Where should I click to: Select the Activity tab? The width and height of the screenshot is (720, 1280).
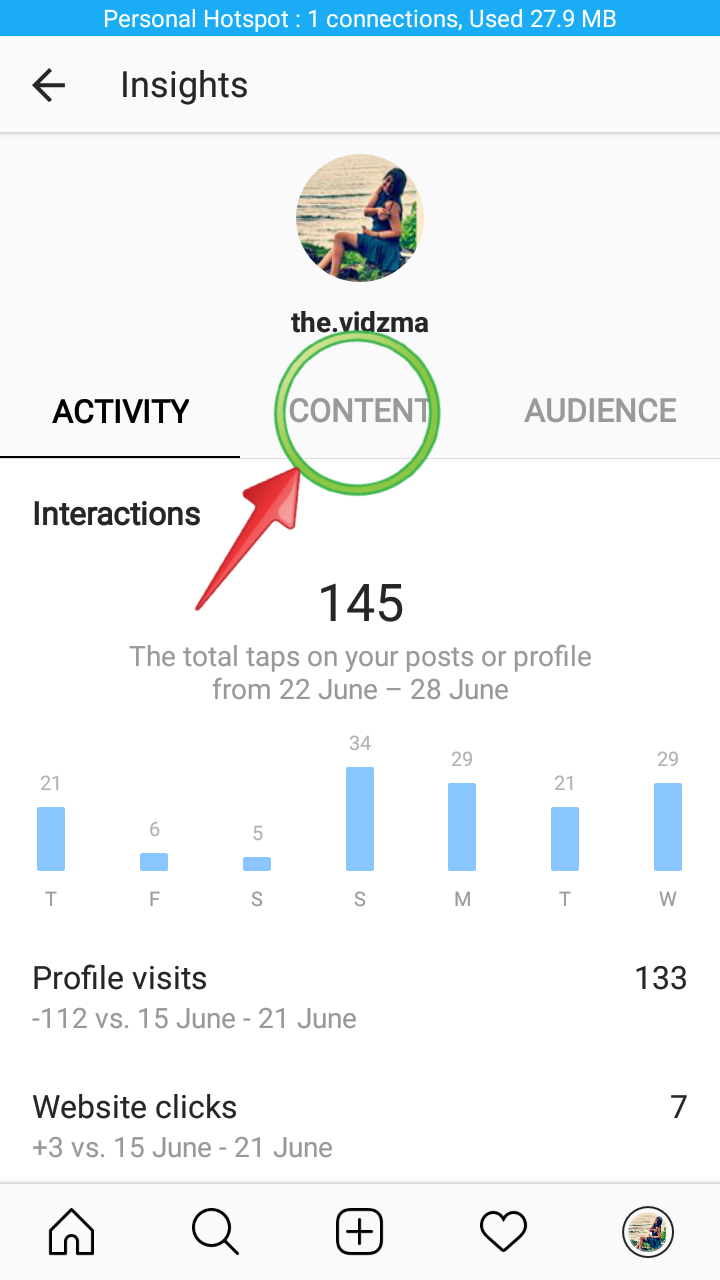tap(120, 411)
